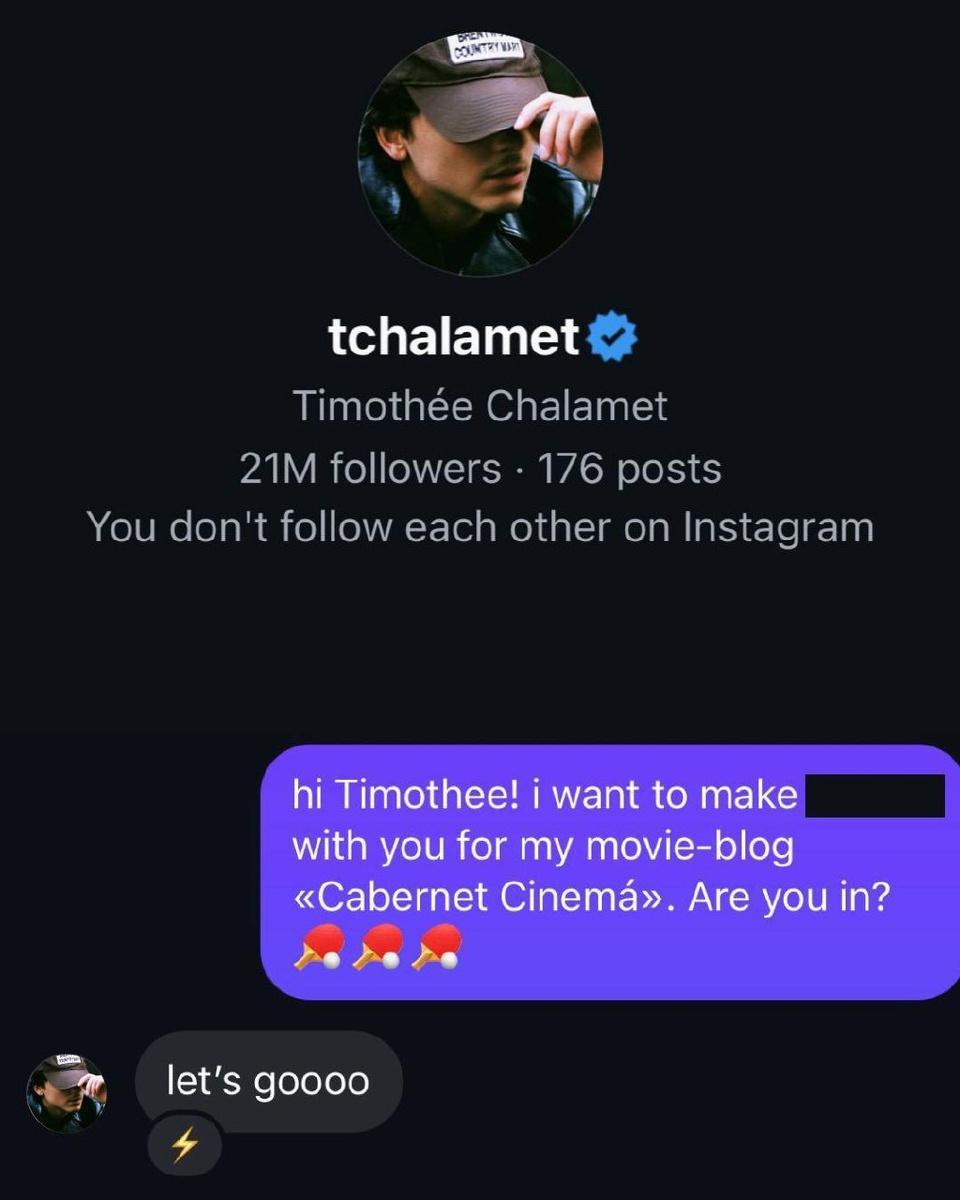Viewport: 960px width, 1200px height.
Task: Tap the small avatar beside "let's goooo"
Action: (66, 1092)
